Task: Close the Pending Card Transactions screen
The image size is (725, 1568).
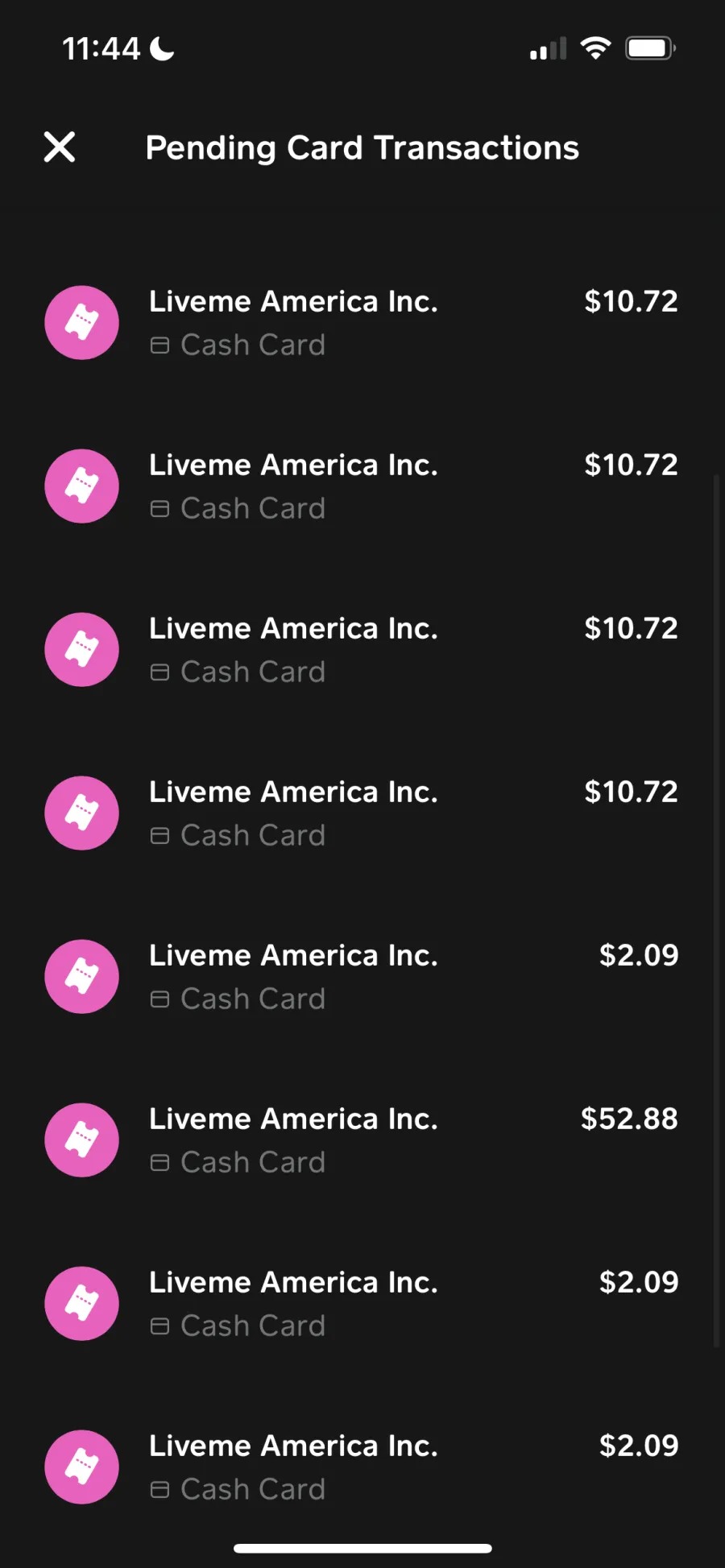Action: tap(60, 147)
